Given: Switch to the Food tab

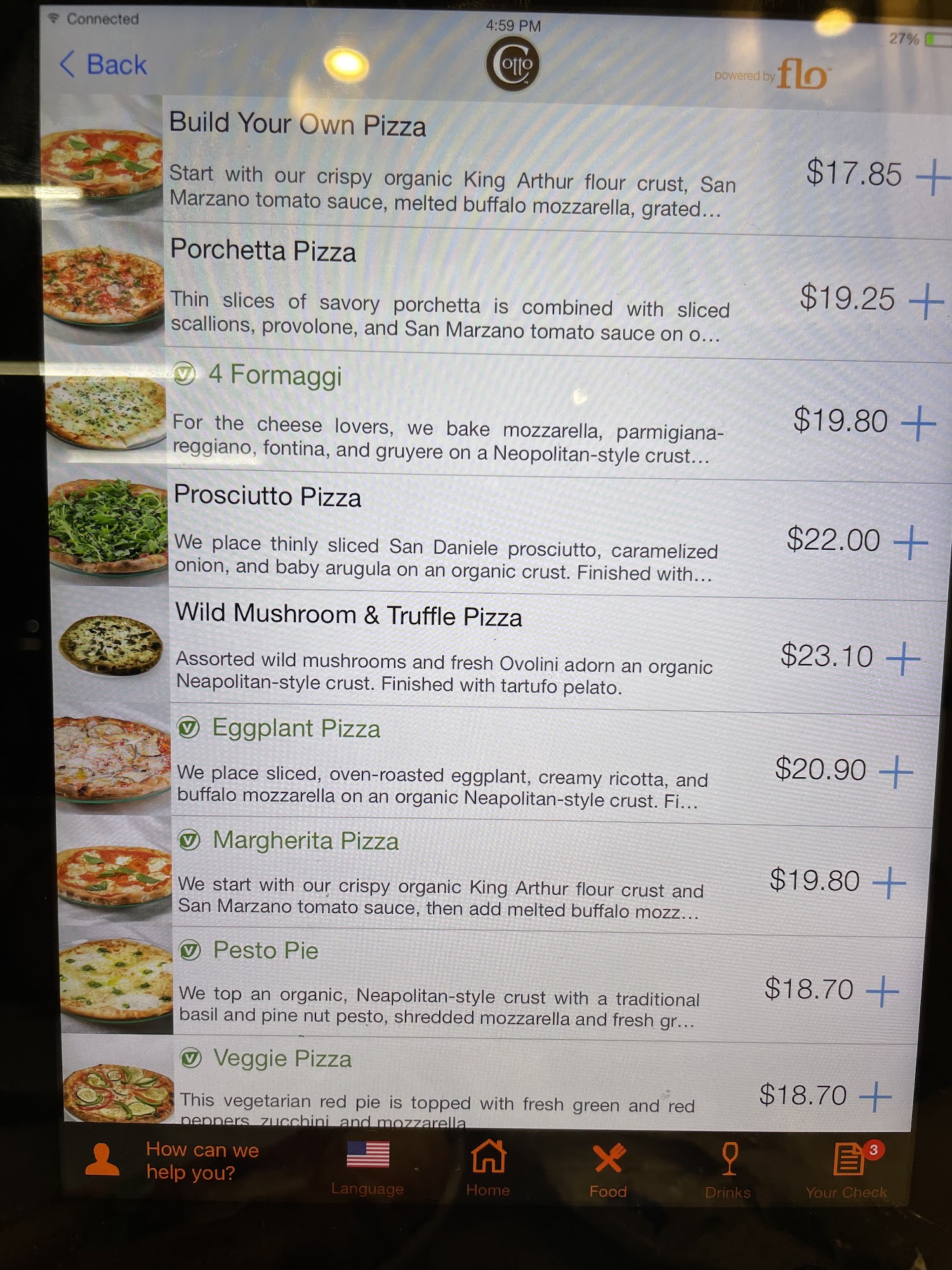Looking at the screenshot, I should pos(608,1170).
